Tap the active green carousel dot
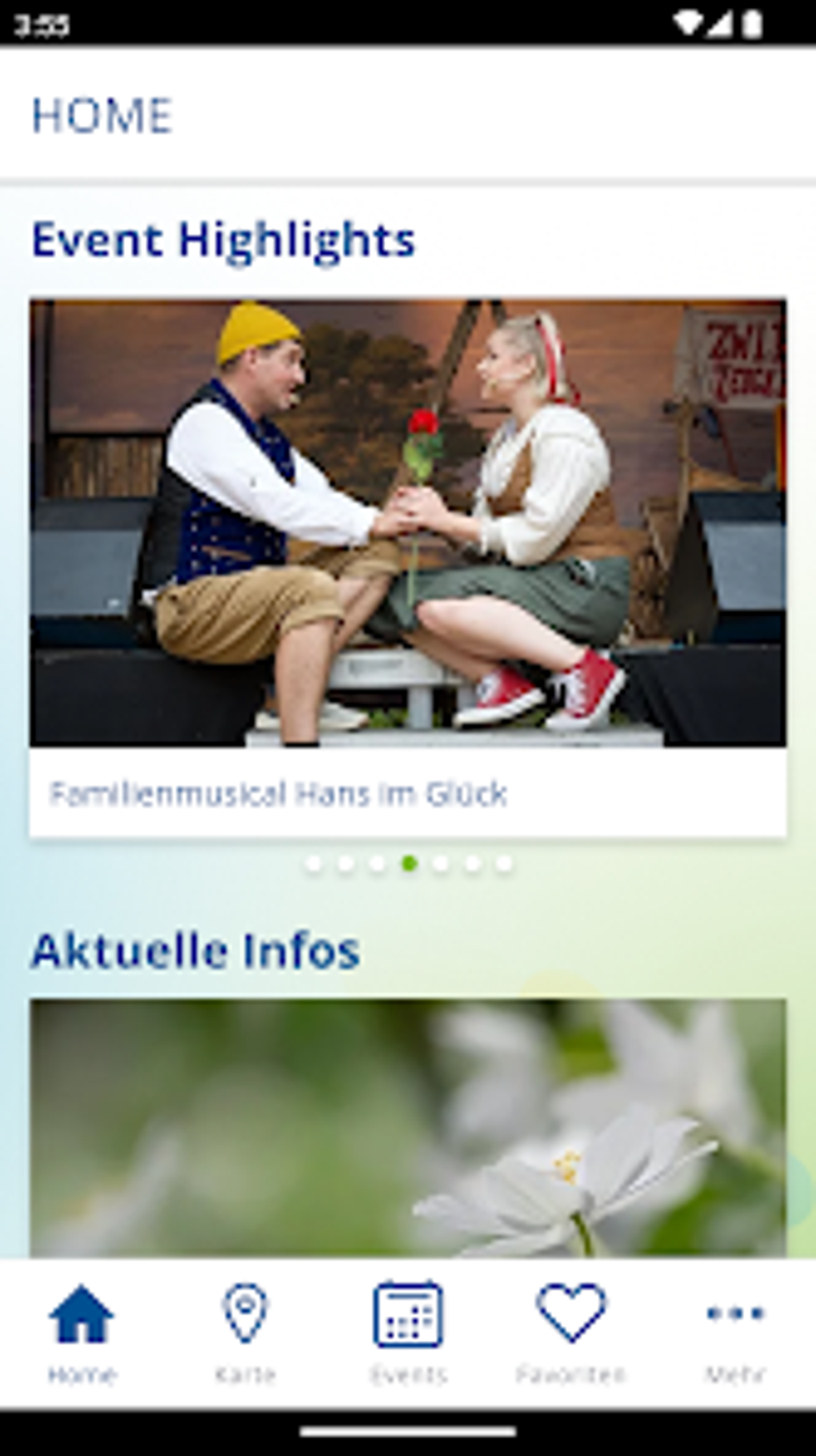 (408, 862)
